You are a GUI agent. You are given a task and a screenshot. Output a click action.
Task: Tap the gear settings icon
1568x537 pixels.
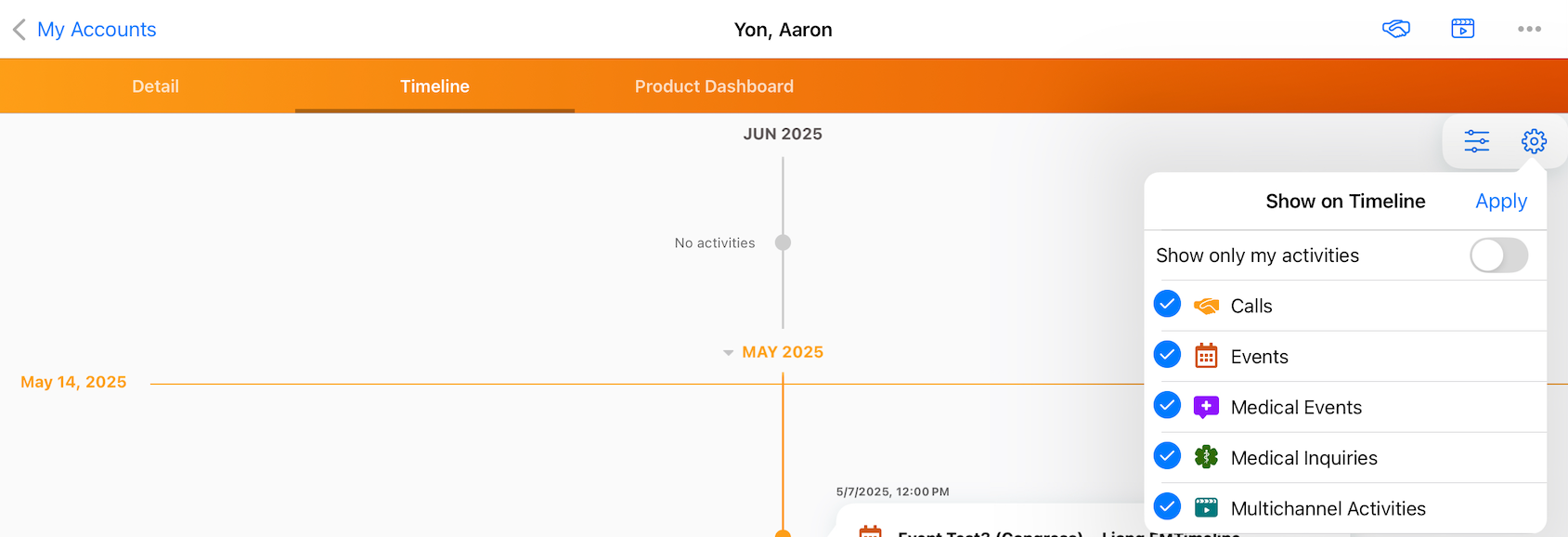pos(1534,141)
